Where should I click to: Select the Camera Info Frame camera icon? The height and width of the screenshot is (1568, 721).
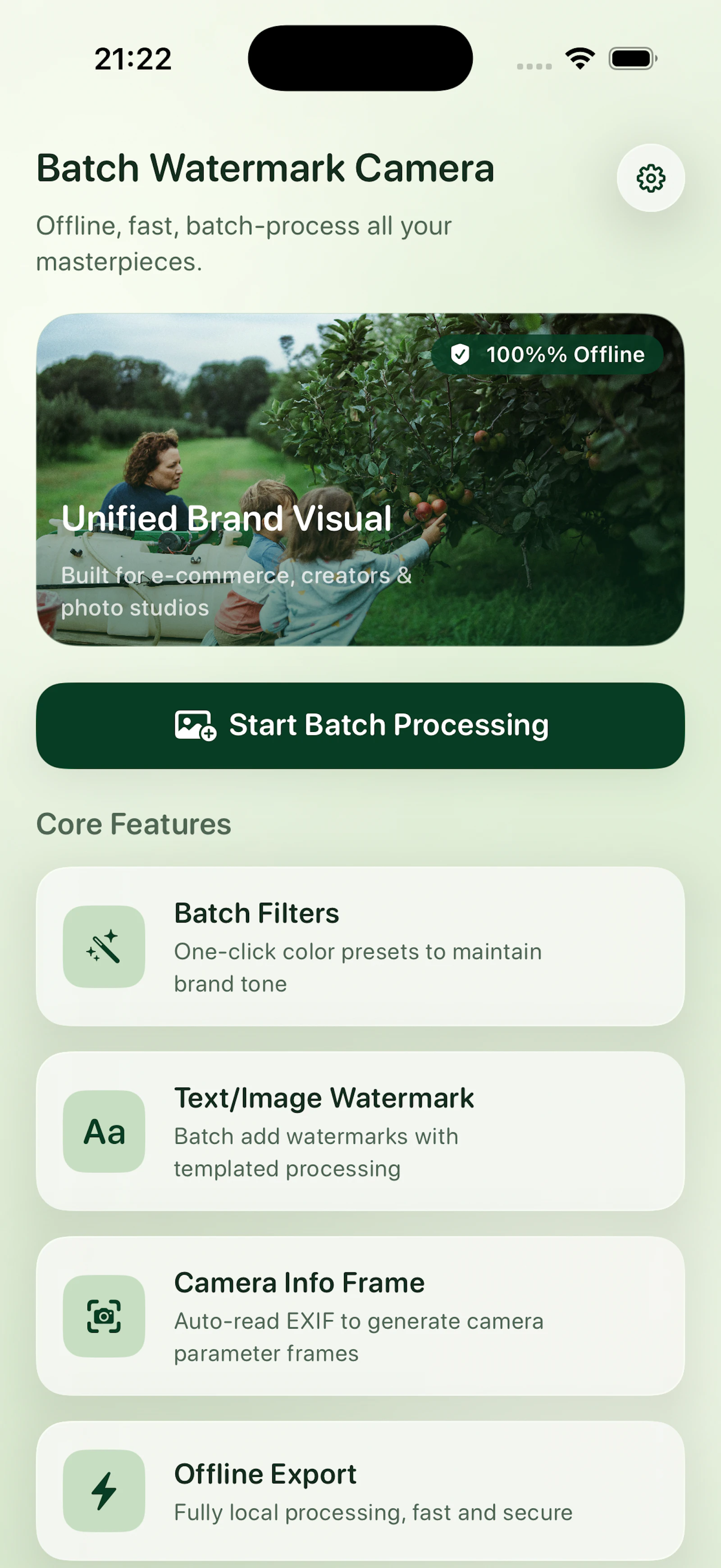pos(105,1317)
